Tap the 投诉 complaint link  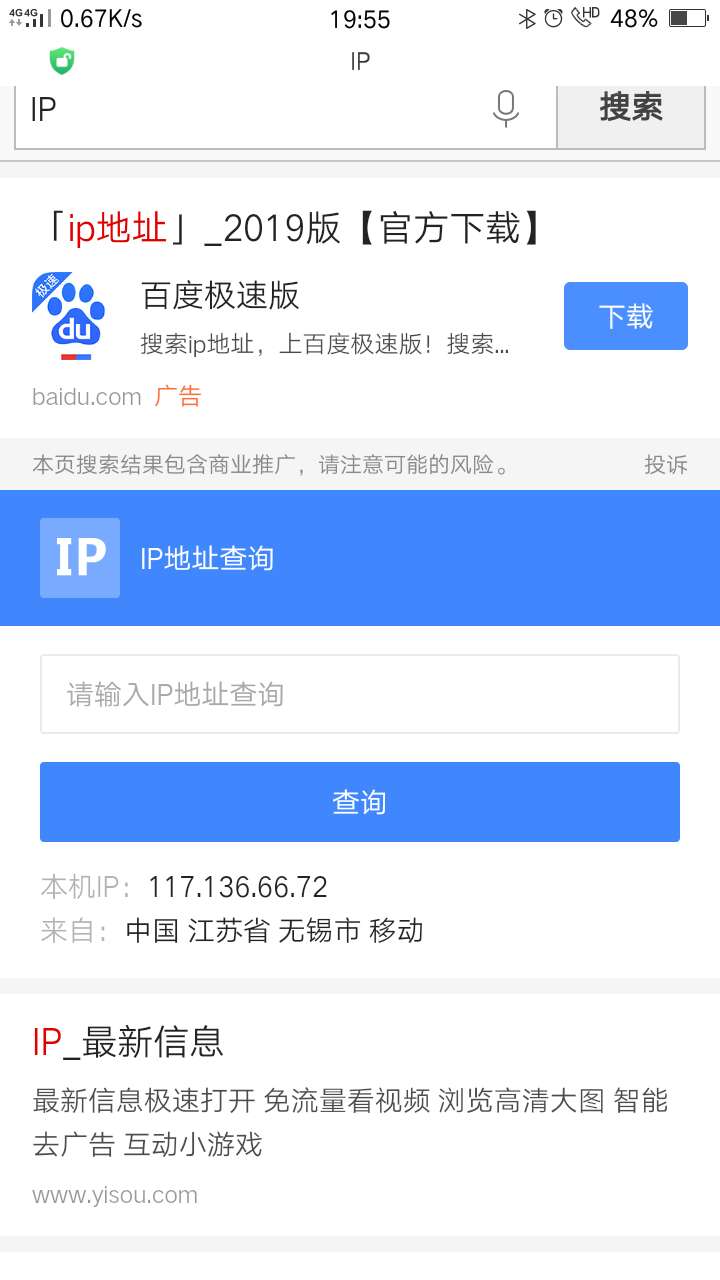666,465
